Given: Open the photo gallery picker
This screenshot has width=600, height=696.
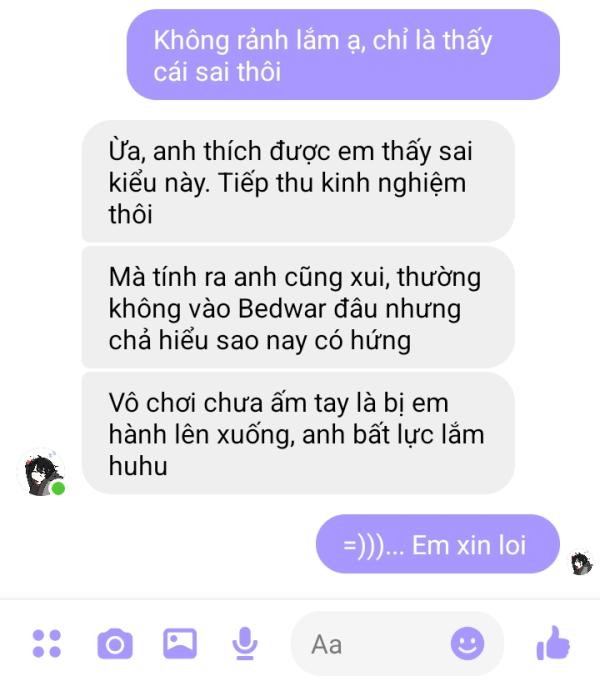Looking at the screenshot, I should click(180, 643).
